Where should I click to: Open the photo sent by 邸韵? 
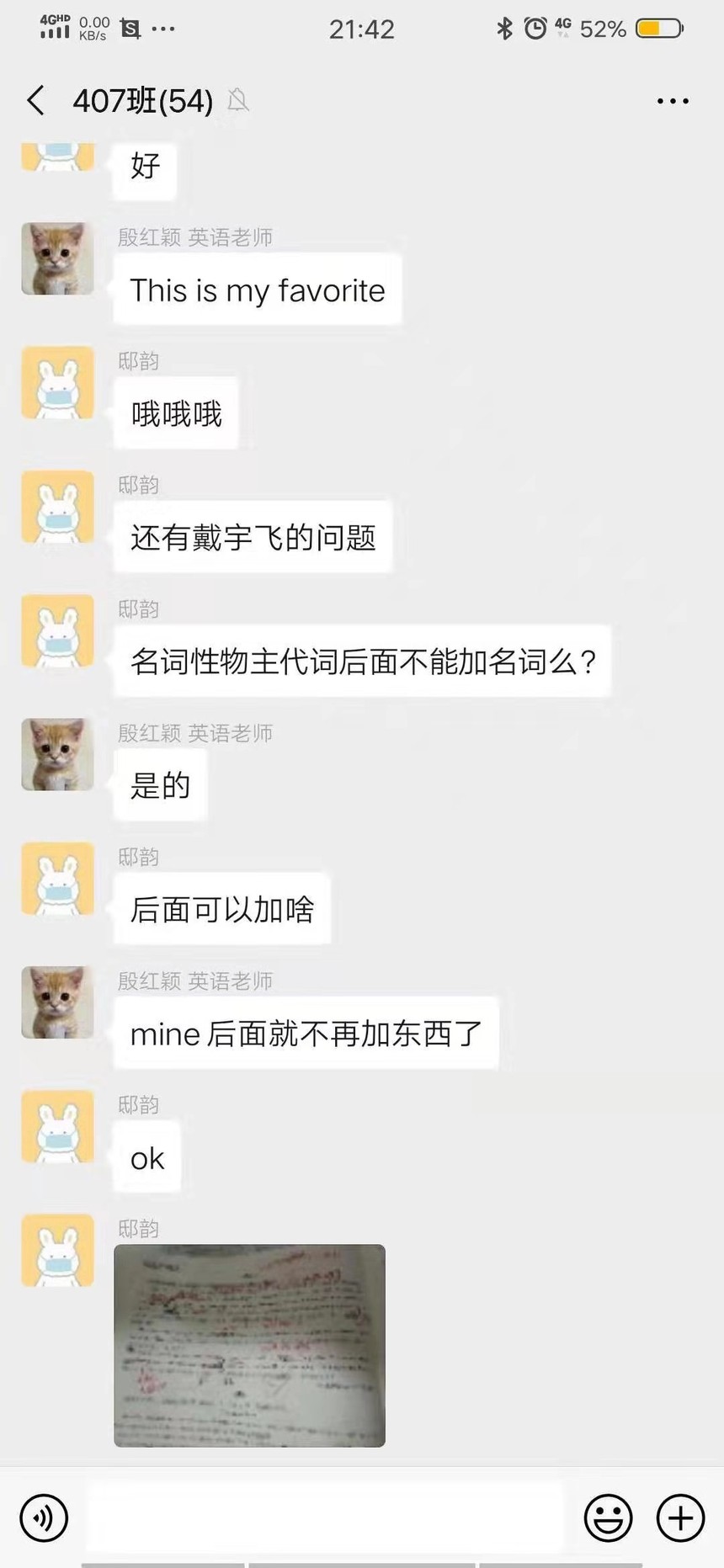pyautogui.click(x=249, y=1345)
